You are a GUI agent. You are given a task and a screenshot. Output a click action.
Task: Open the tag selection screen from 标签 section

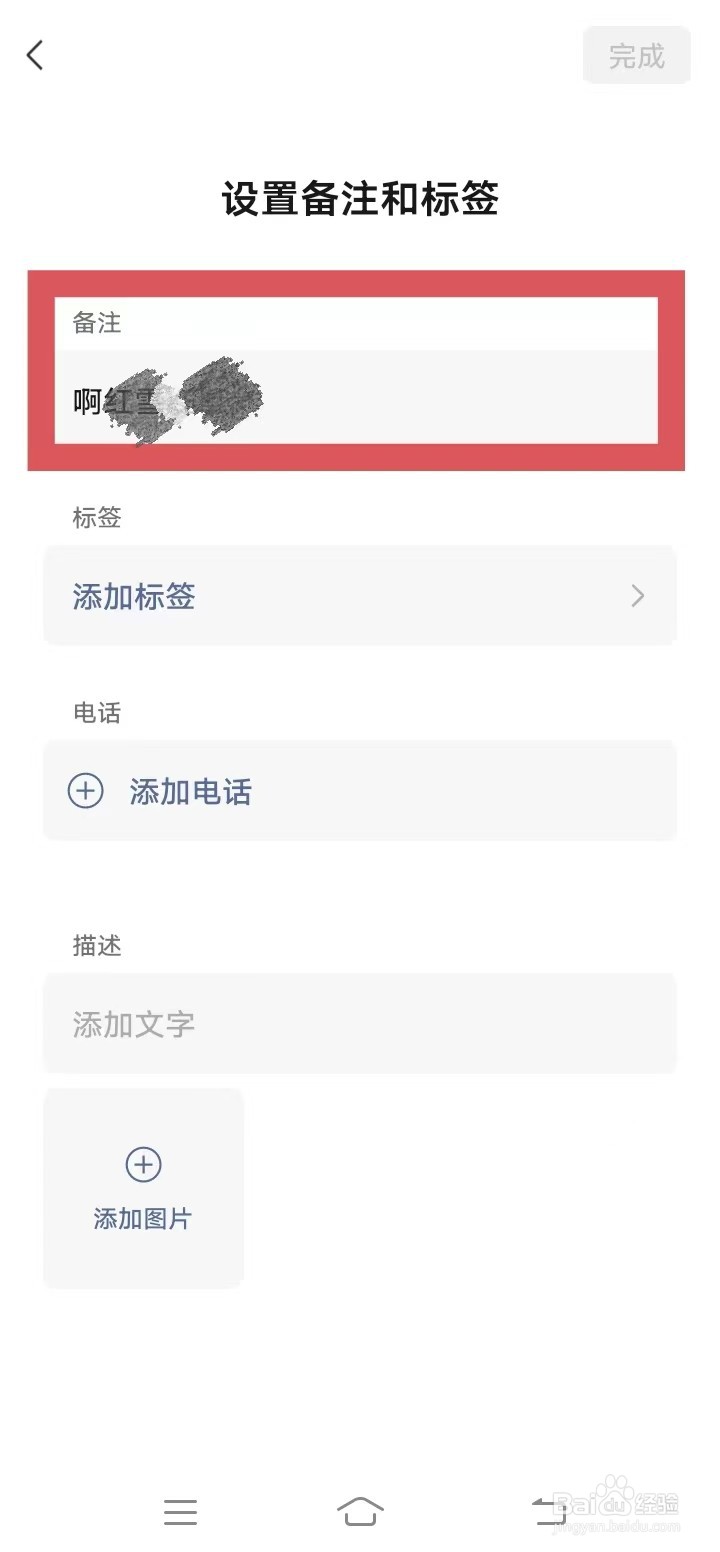pos(360,596)
